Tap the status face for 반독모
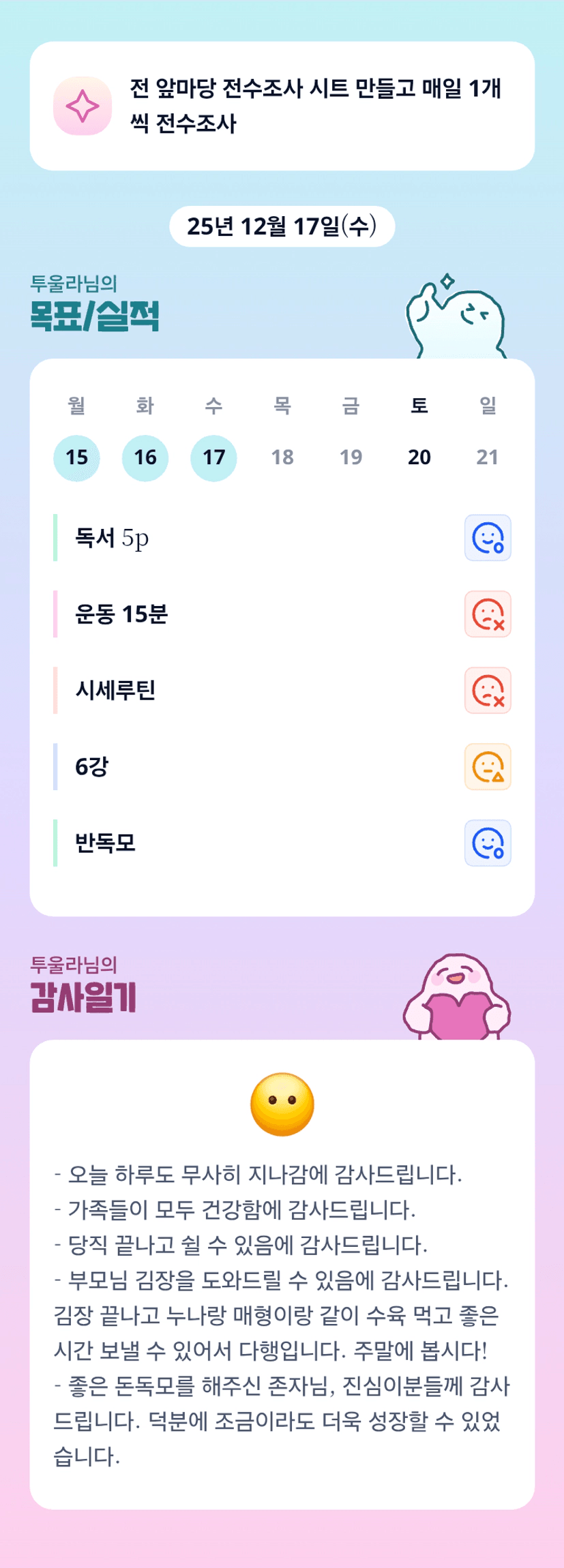The height and width of the screenshot is (1568, 564). [x=488, y=843]
